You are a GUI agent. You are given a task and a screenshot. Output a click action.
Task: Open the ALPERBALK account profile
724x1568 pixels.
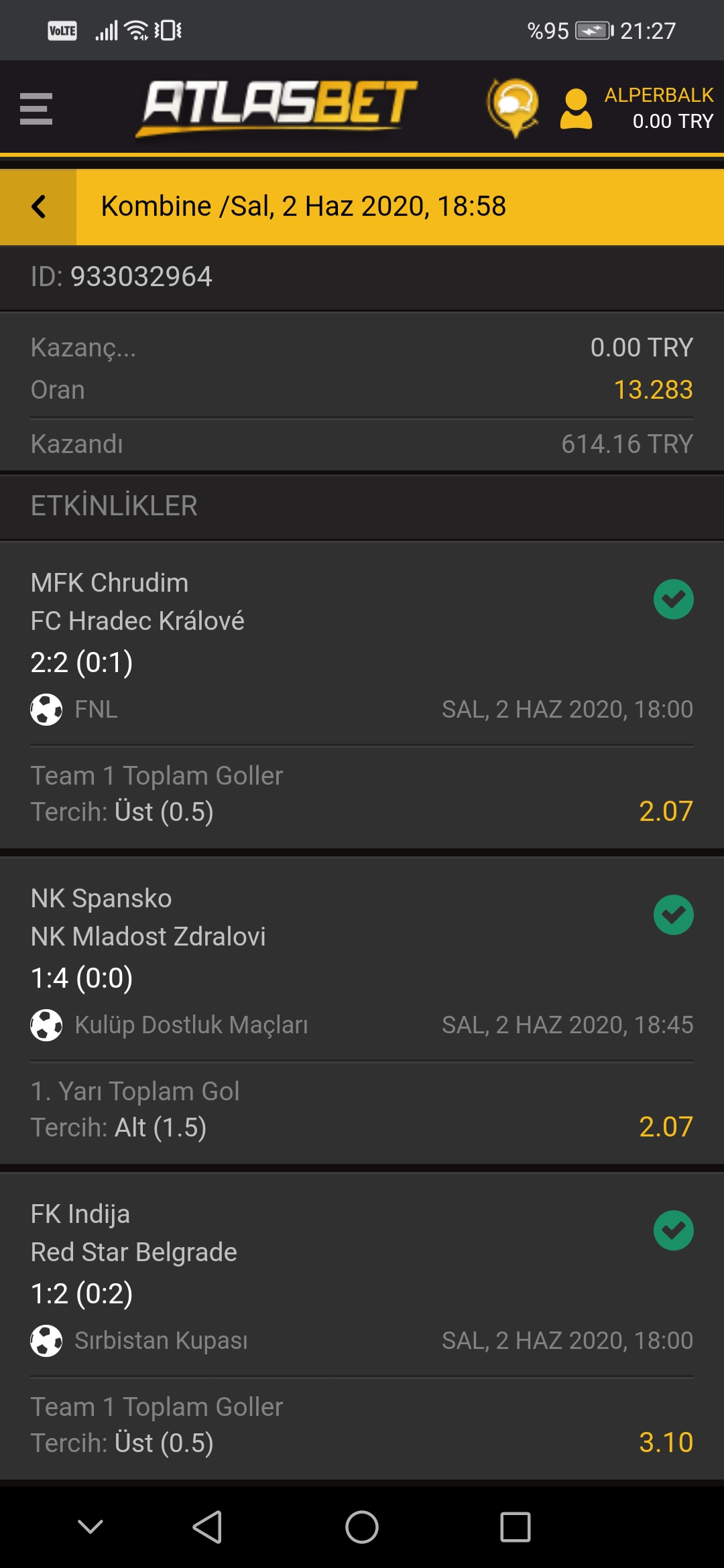click(637, 108)
